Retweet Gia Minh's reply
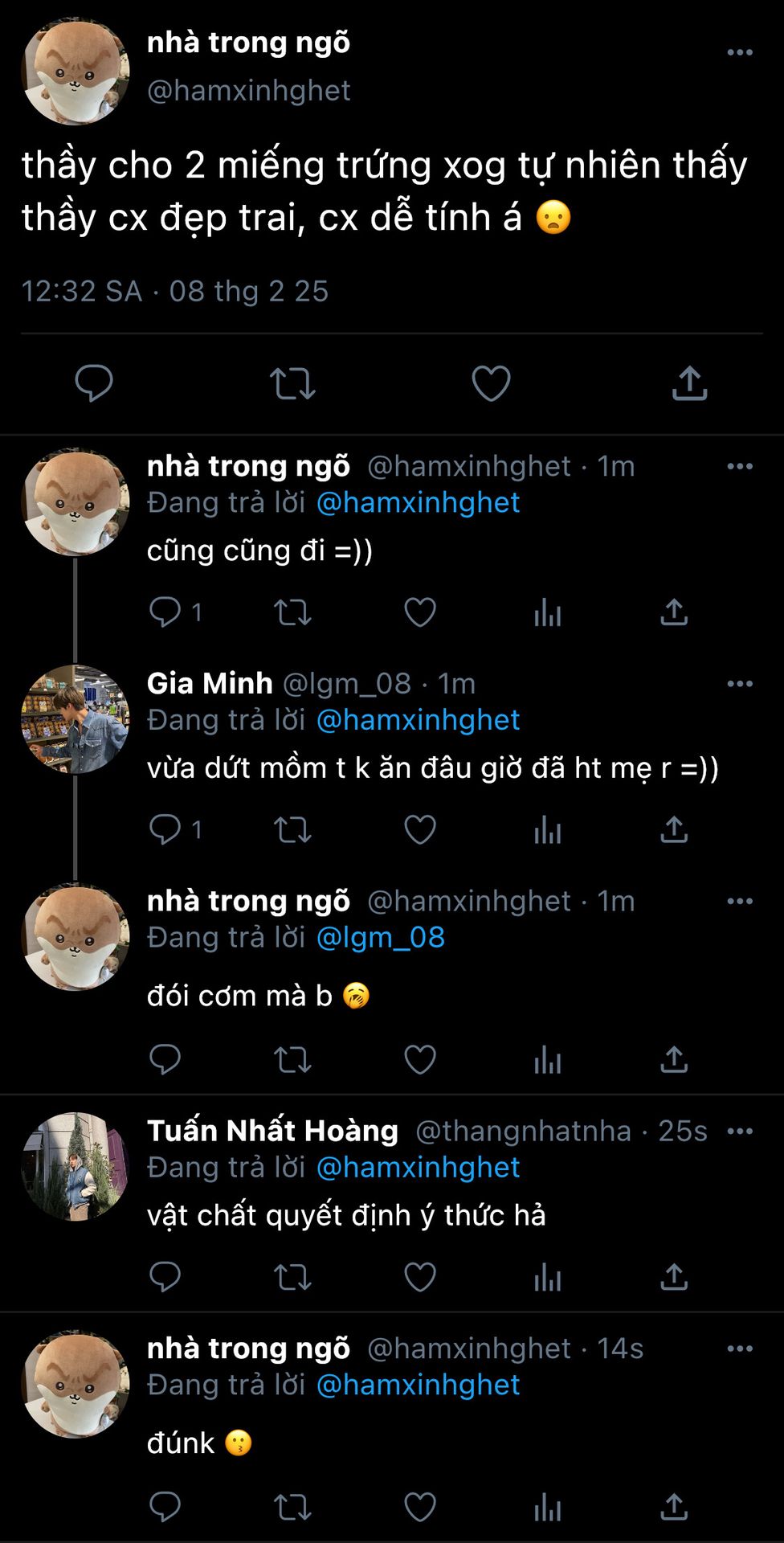The height and width of the screenshot is (1543, 784). coord(292,829)
